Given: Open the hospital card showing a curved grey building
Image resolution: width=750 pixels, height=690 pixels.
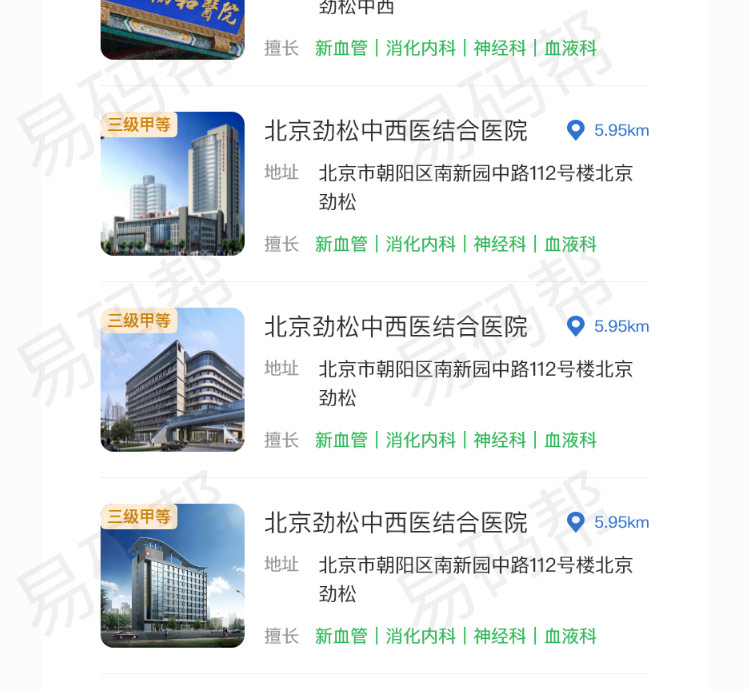Looking at the screenshot, I should [x=172, y=380].
